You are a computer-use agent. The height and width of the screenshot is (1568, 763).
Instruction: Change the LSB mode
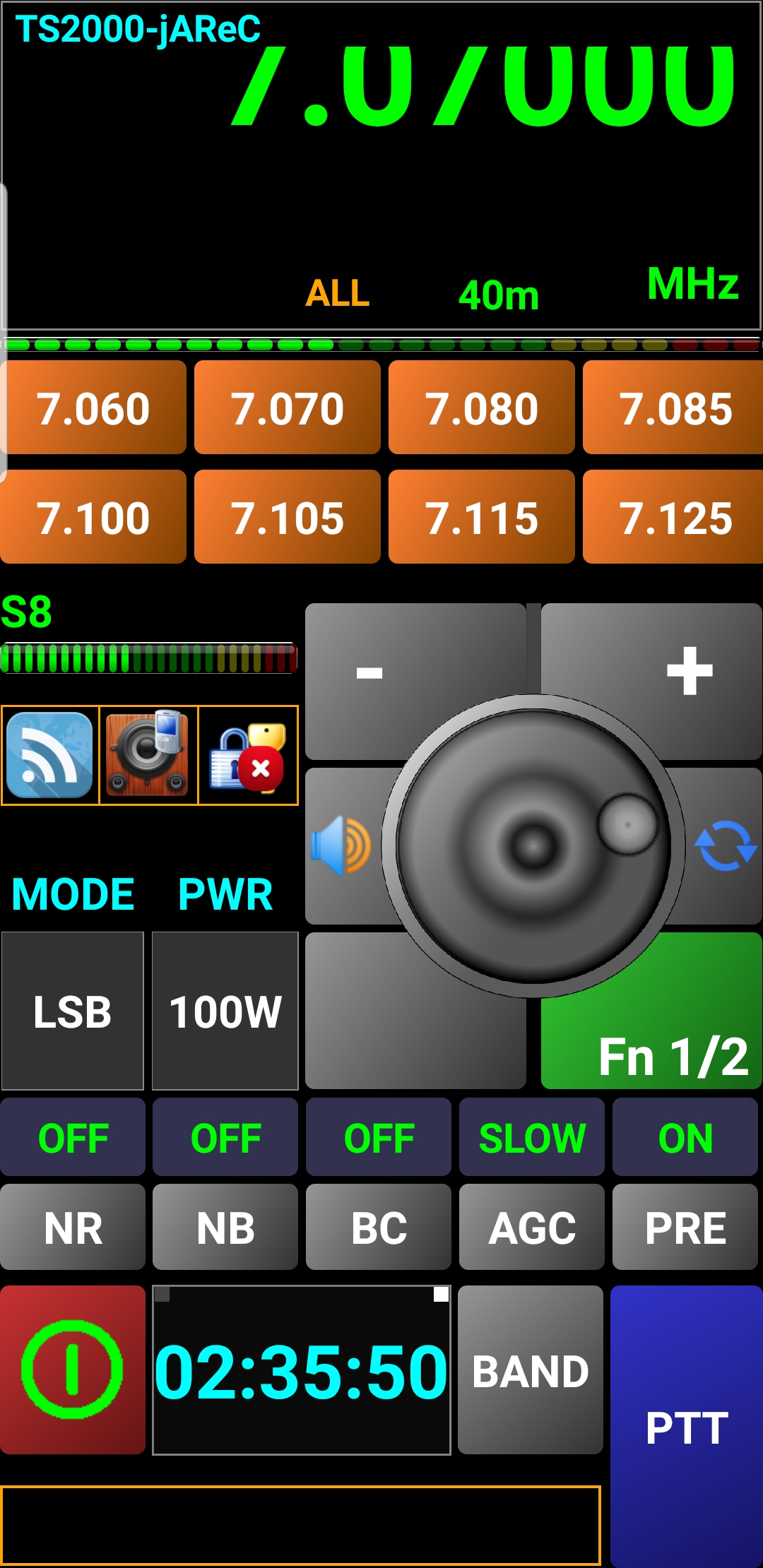pyautogui.click(x=73, y=1011)
